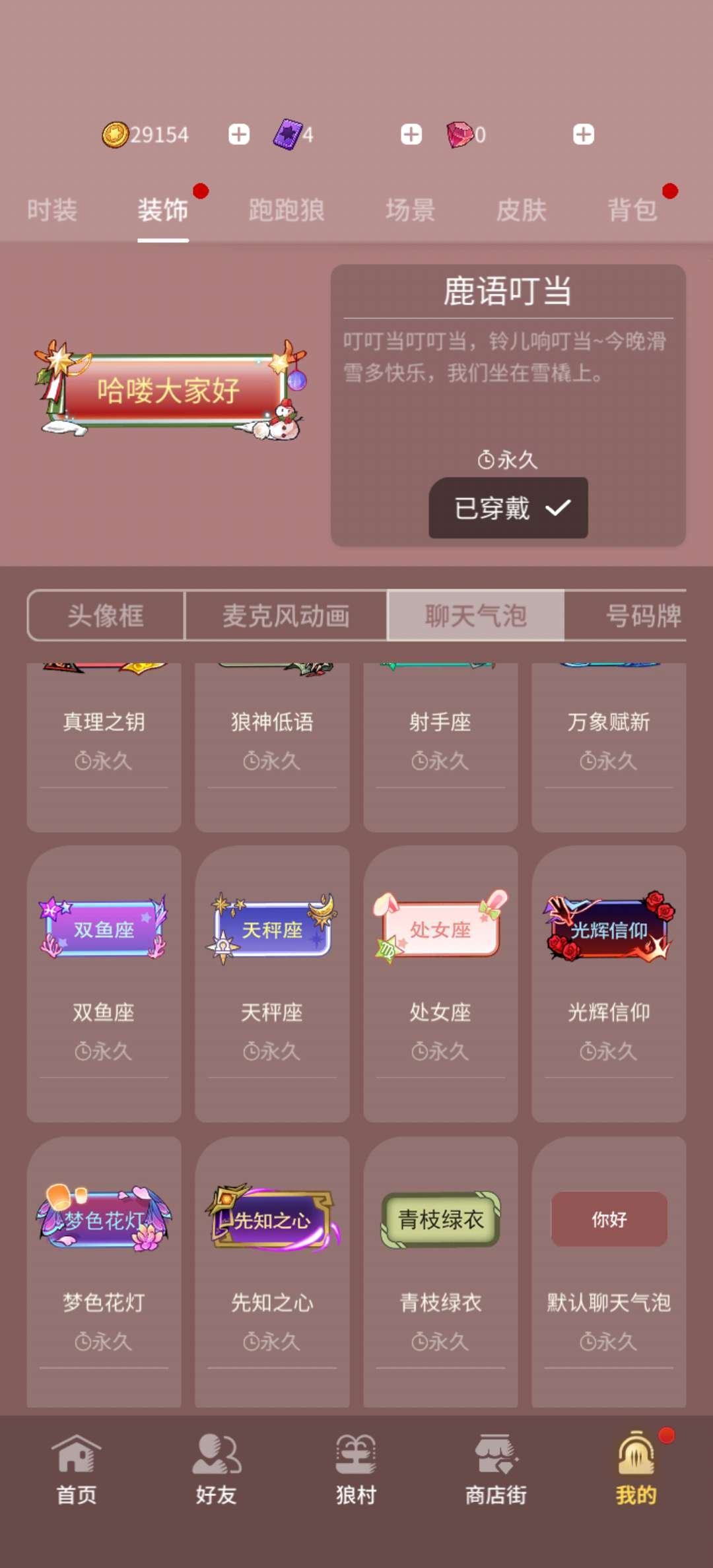Tap the gold coin currency icon
The image size is (713, 1568).
[x=116, y=133]
